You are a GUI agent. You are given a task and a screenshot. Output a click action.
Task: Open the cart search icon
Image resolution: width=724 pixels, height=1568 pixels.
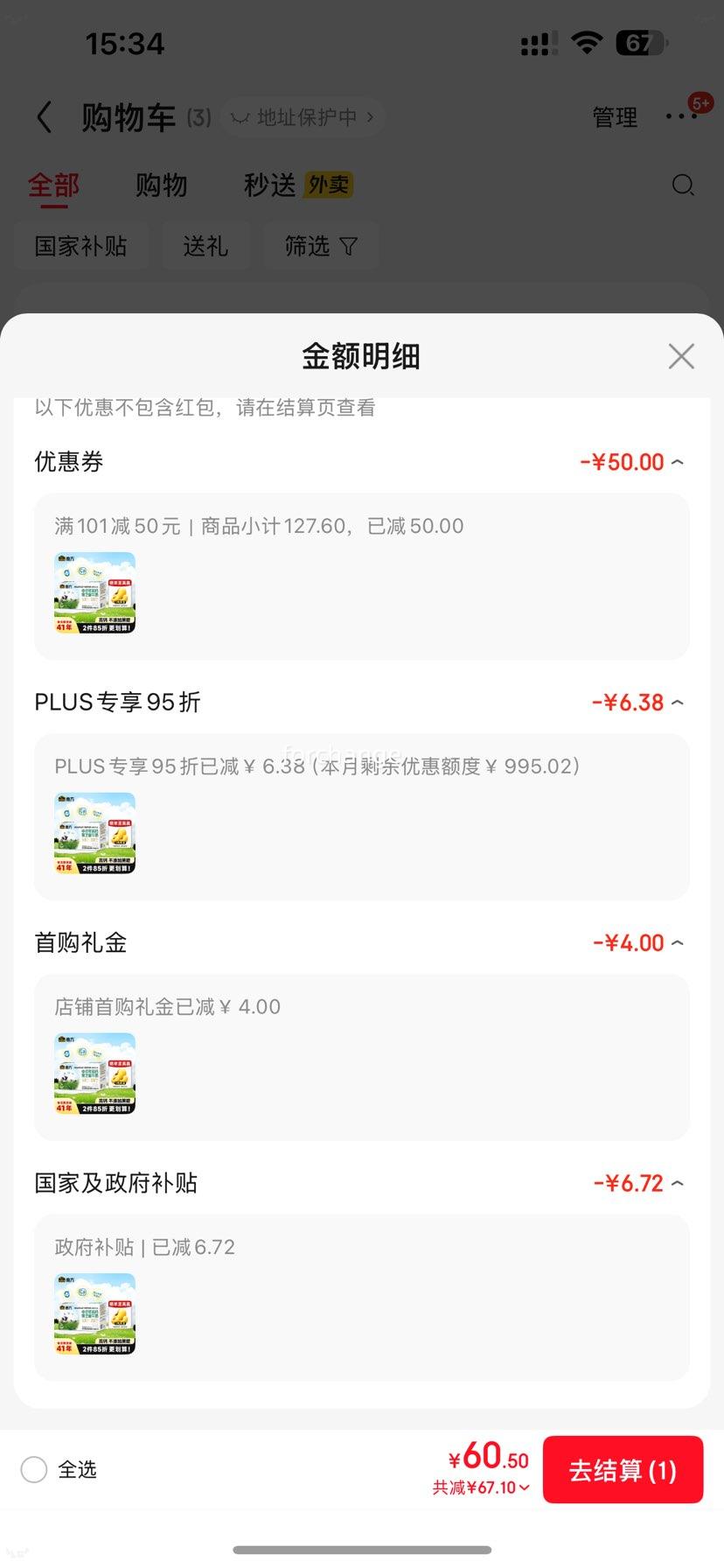pyautogui.click(x=683, y=185)
